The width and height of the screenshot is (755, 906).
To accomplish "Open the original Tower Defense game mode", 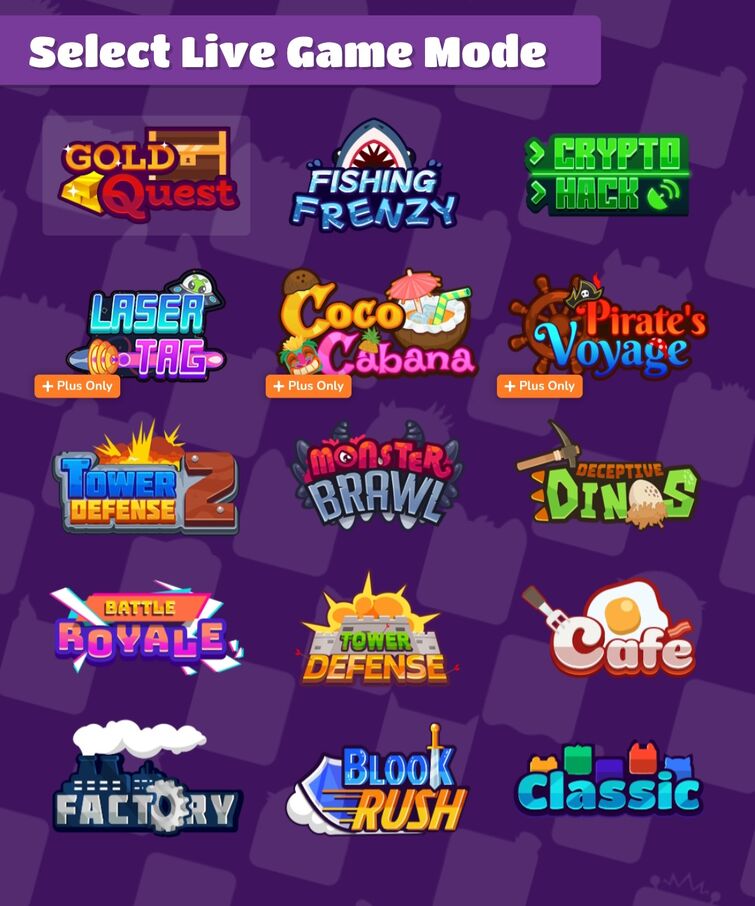I will [375, 632].
